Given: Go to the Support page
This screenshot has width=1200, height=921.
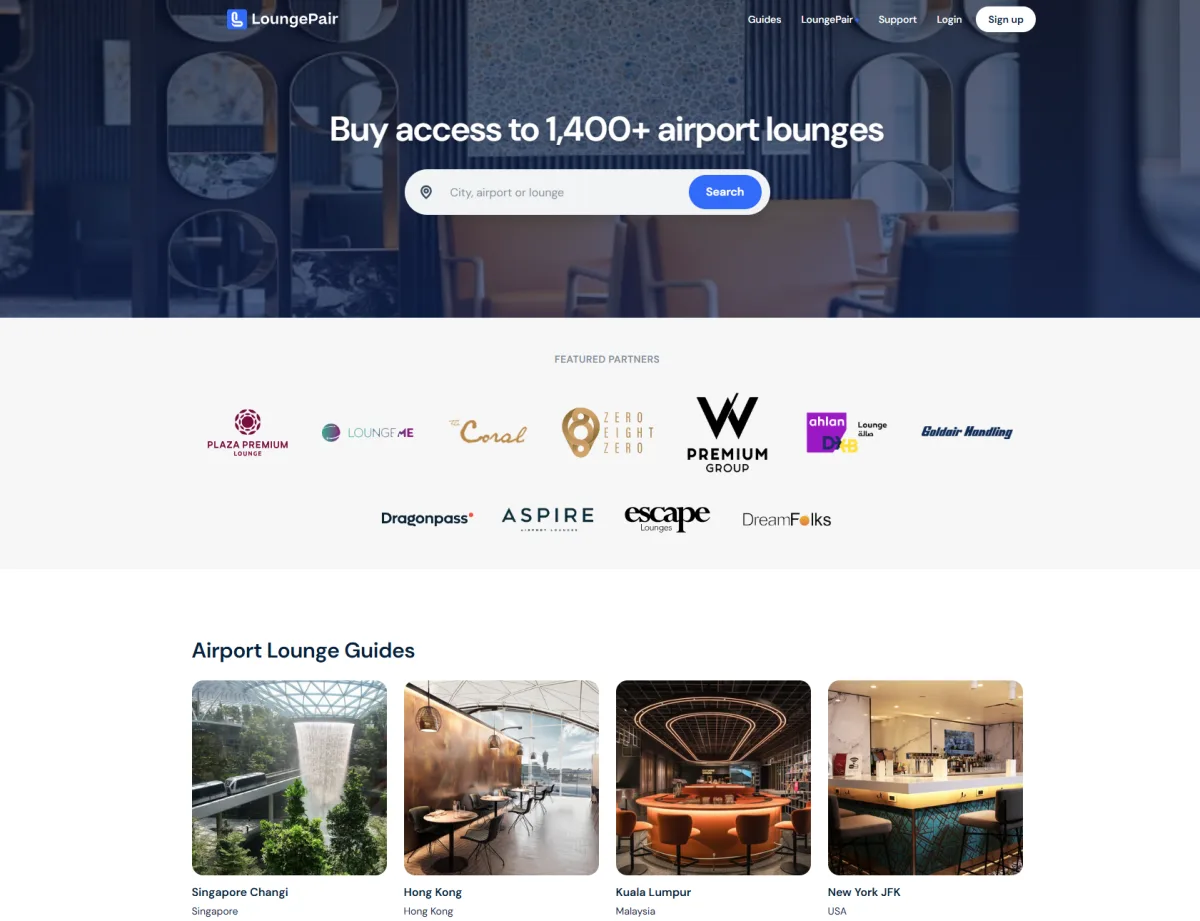Looking at the screenshot, I should click(897, 20).
